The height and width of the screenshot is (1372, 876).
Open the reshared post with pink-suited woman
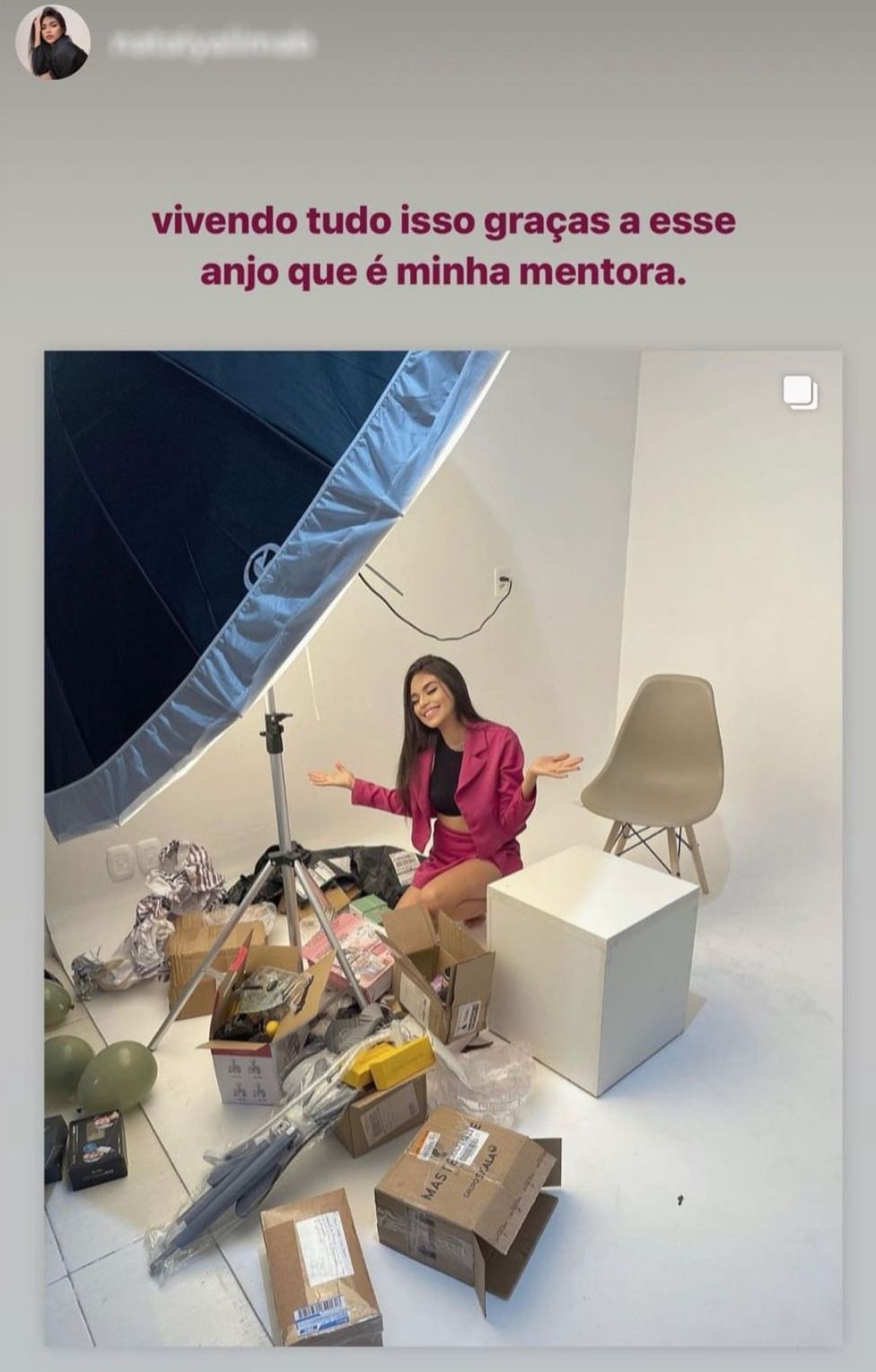pos(442,847)
